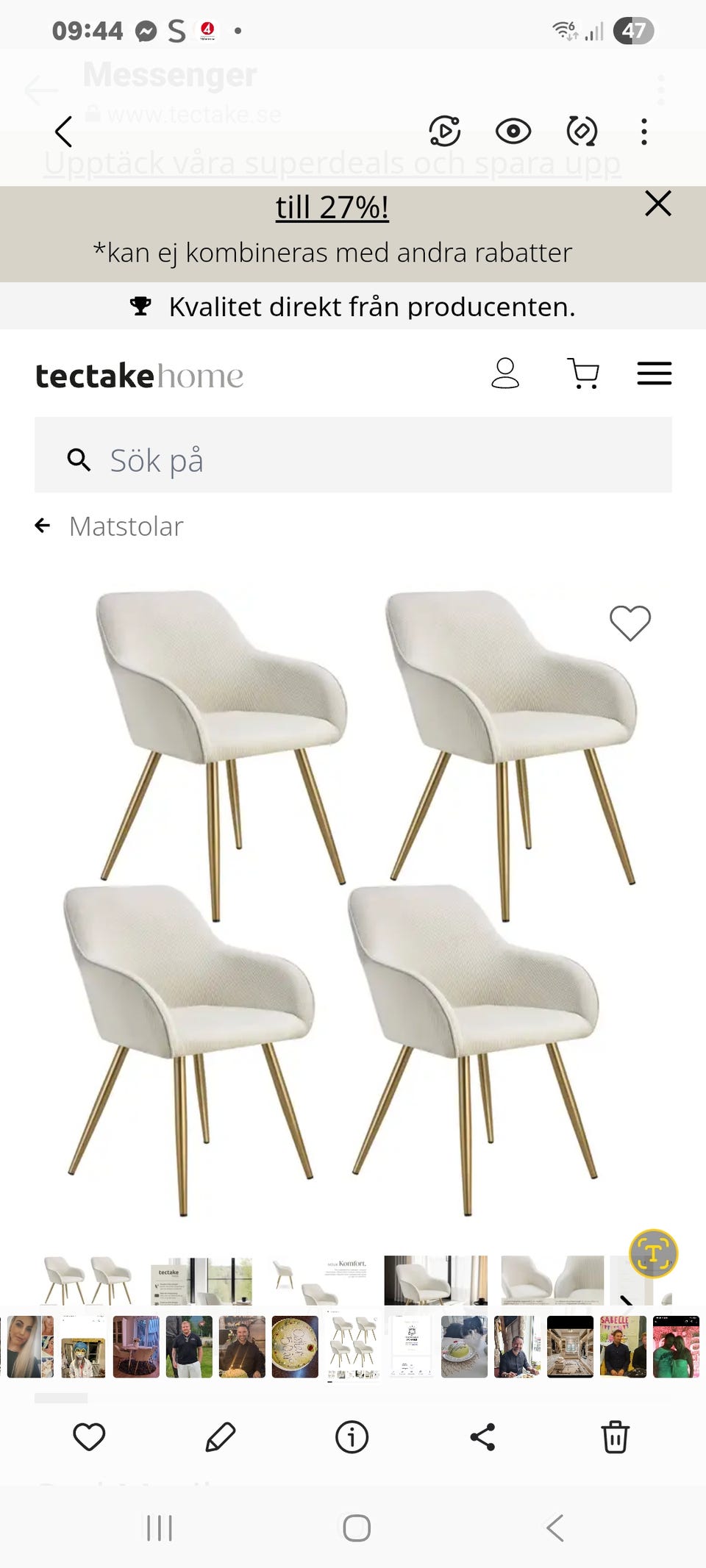The image size is (706, 1568).
Task: Navigate back via the Matstolar link
Action: point(126,526)
